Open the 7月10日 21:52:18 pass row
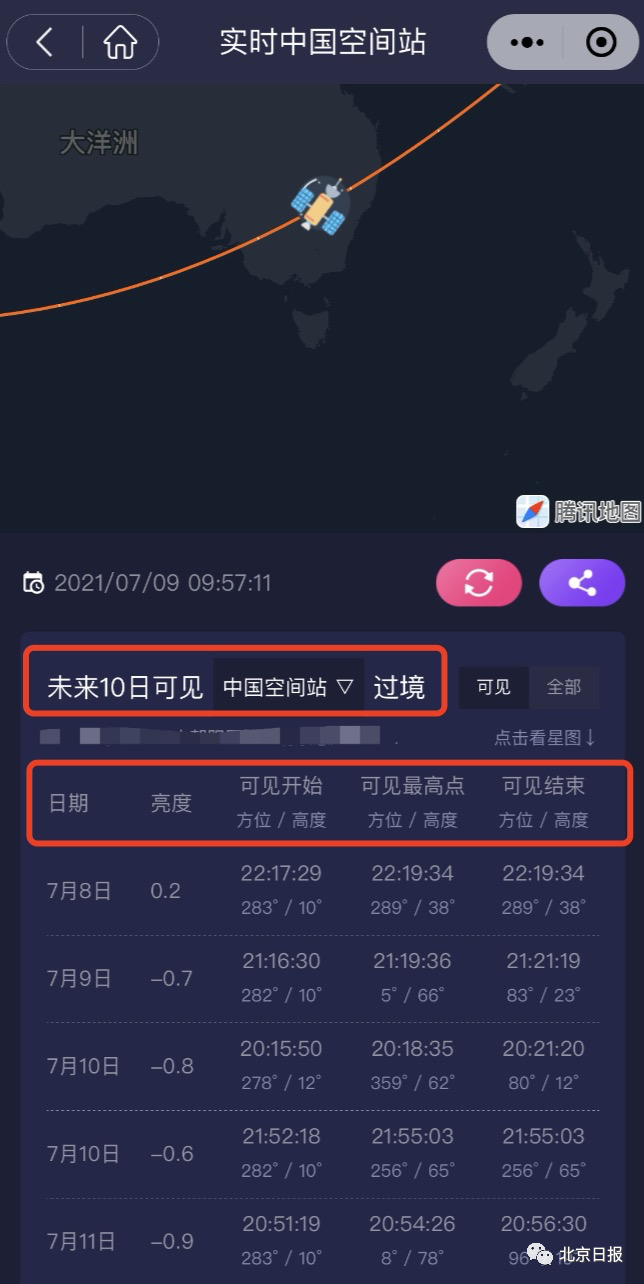 click(x=322, y=1154)
